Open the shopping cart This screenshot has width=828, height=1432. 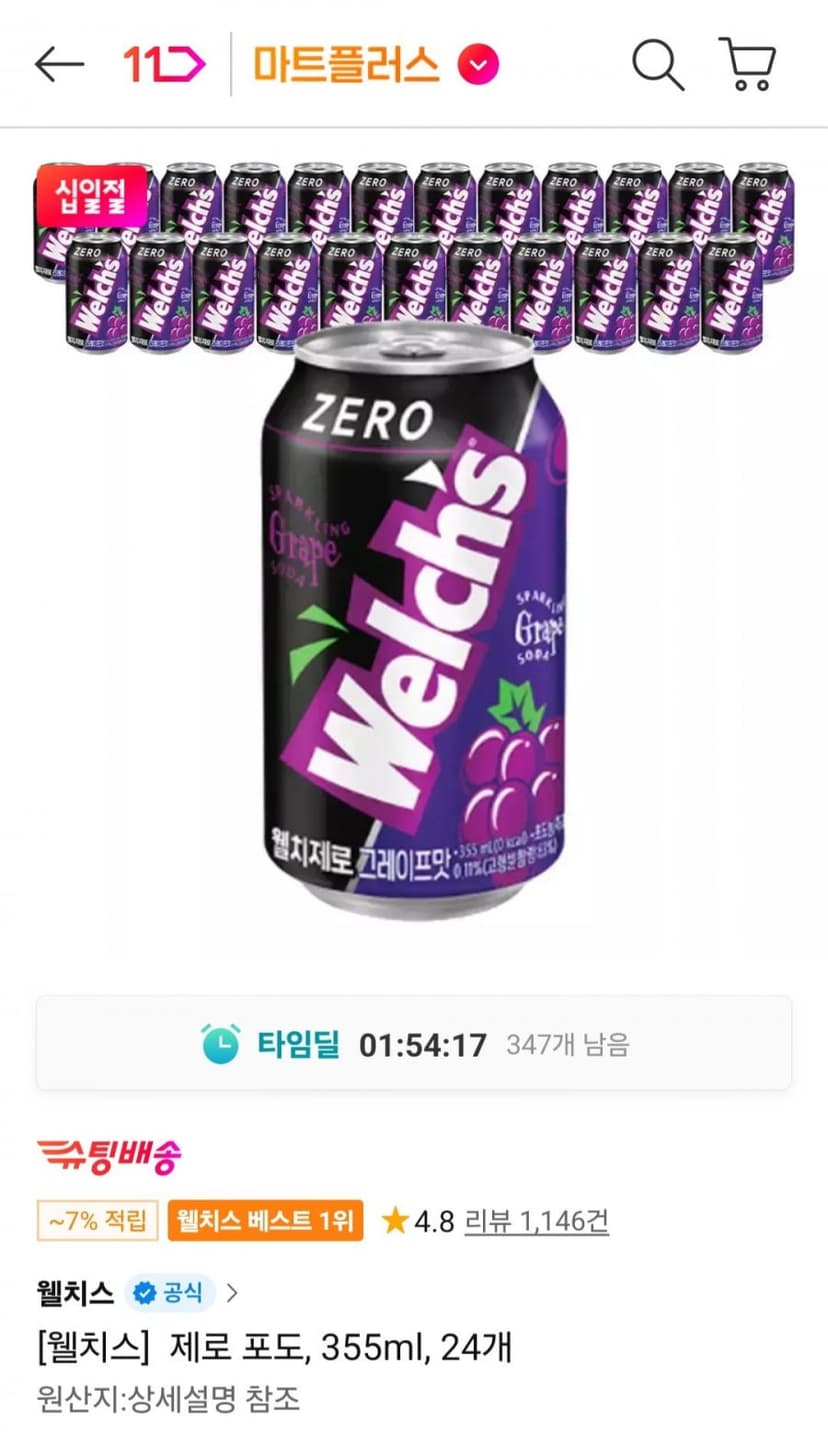pyautogui.click(x=747, y=65)
